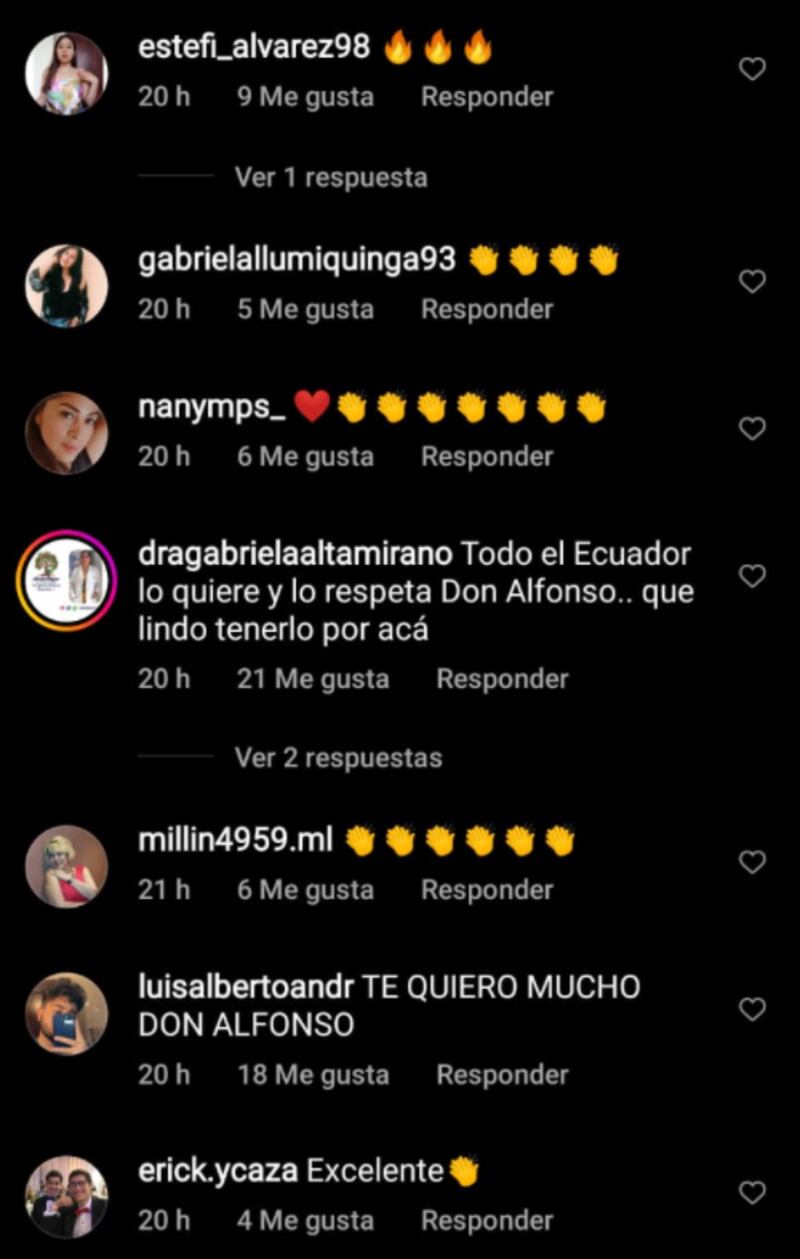The width and height of the screenshot is (800, 1259).
Task: Expand 'Ver 1 respuesta' under estefi_alvarez98
Action: [330, 177]
